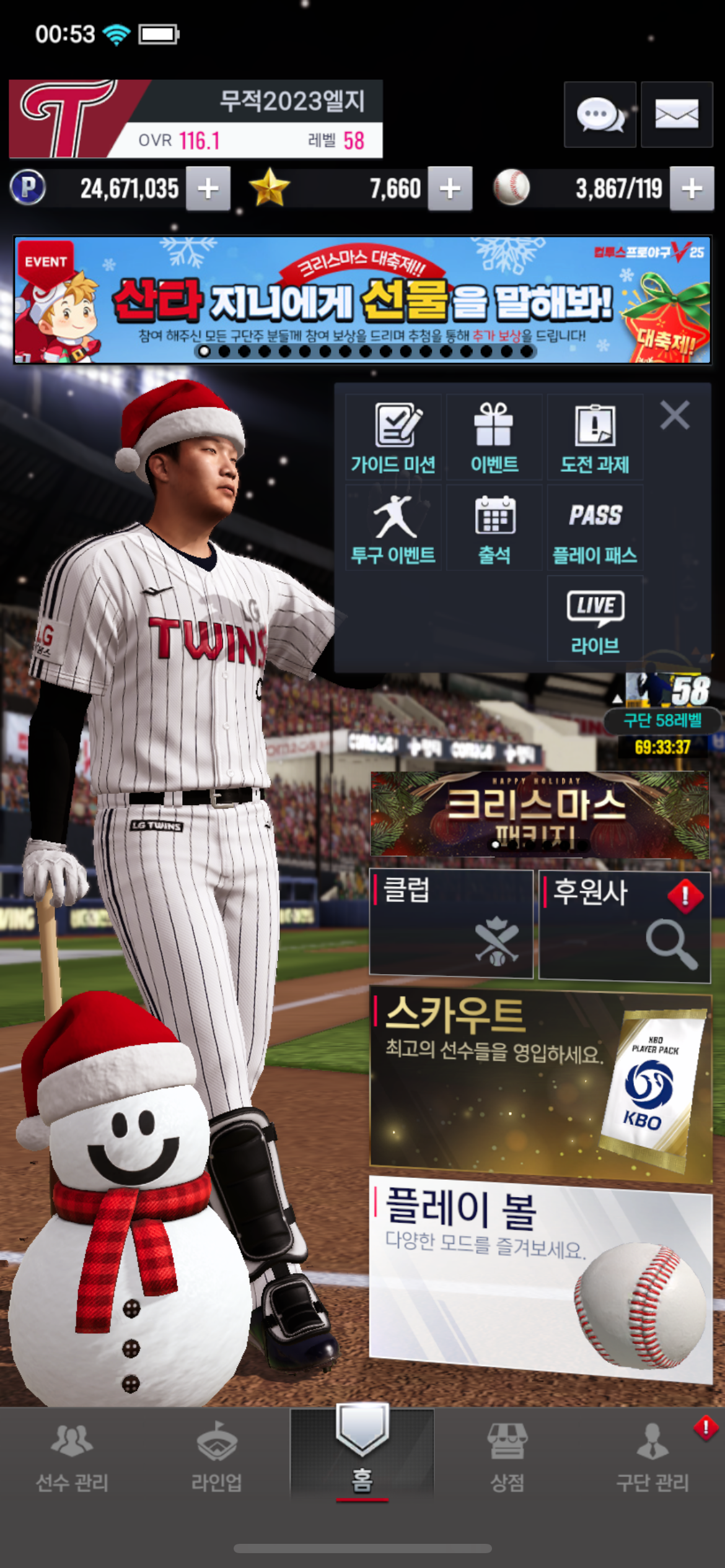This screenshot has width=725, height=1568.
Task: Open 가이드 미션 menu
Action: pos(393,438)
